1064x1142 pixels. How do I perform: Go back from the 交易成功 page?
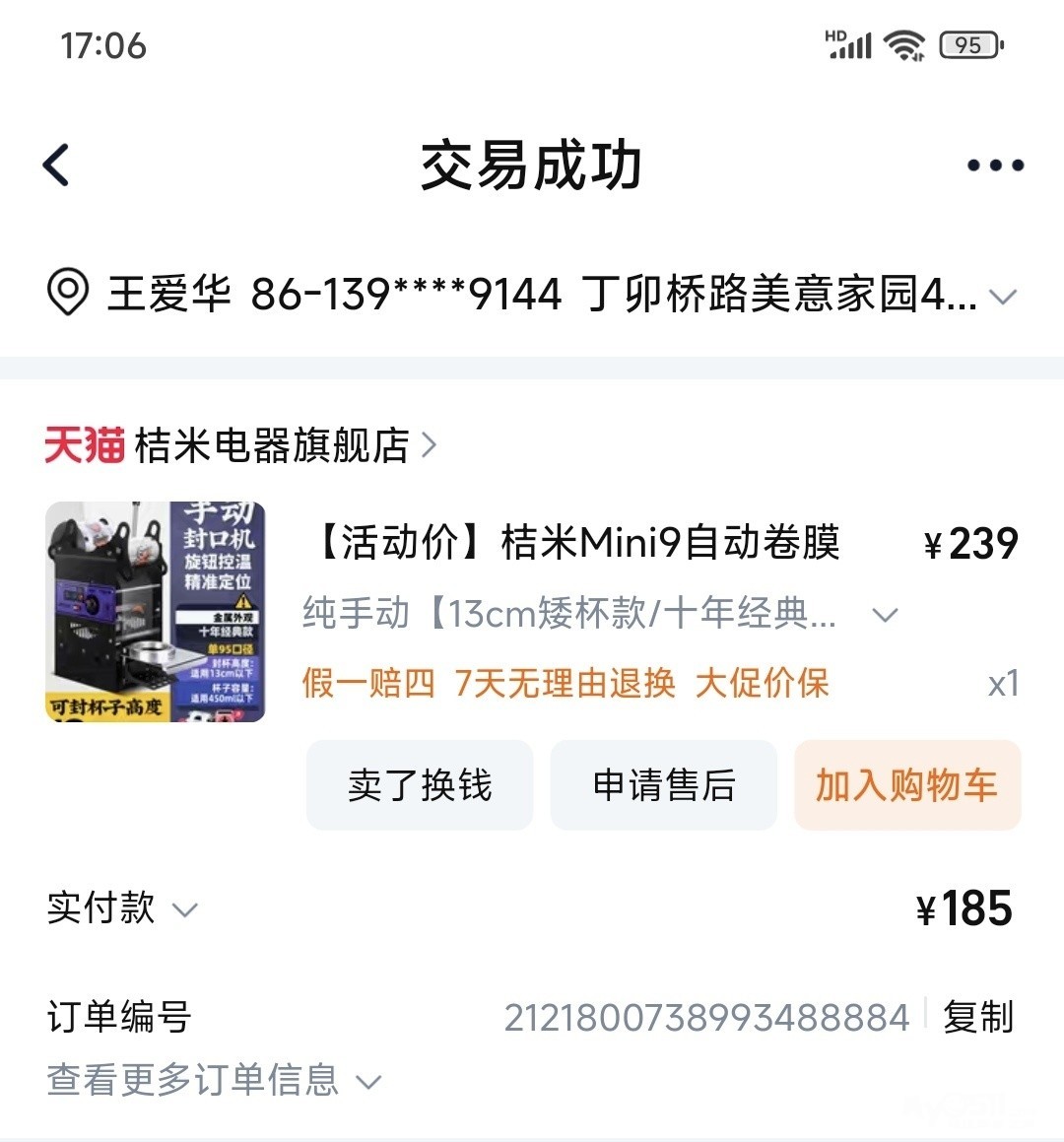click(57, 165)
